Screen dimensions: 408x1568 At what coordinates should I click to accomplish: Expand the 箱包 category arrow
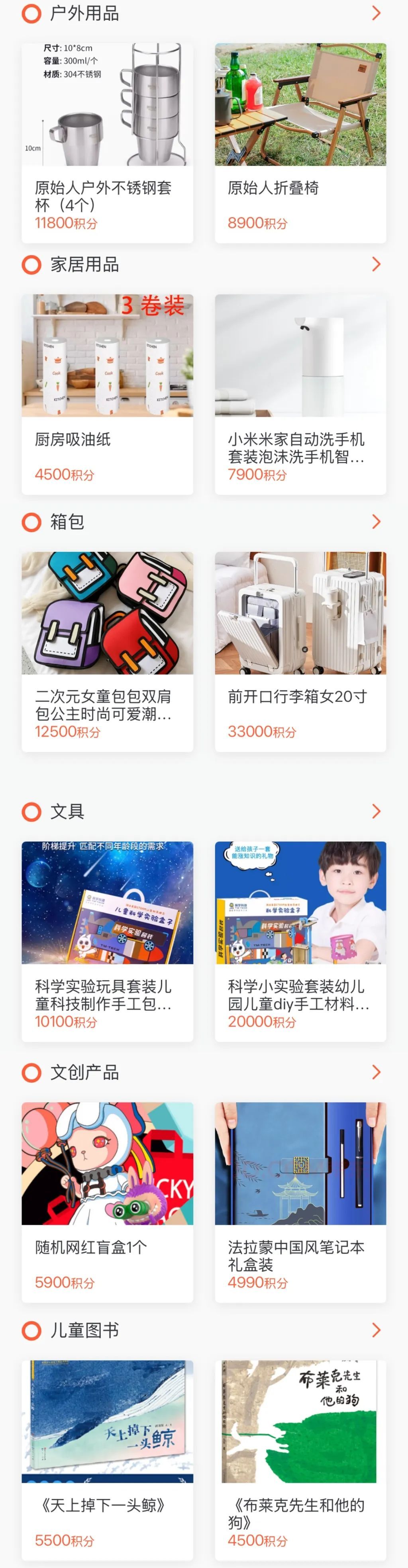pyautogui.click(x=376, y=522)
